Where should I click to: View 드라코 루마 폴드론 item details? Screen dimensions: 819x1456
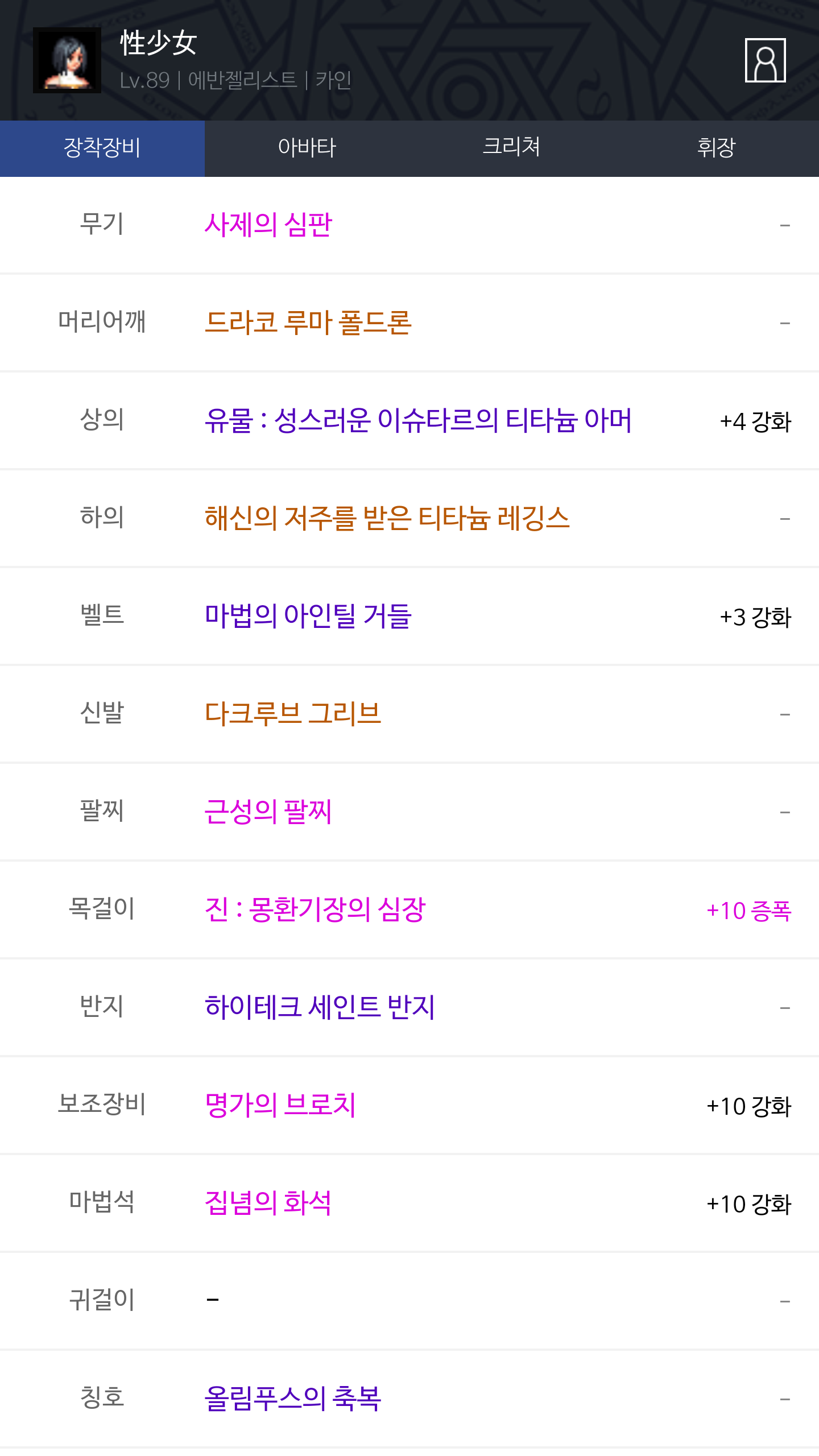point(308,322)
